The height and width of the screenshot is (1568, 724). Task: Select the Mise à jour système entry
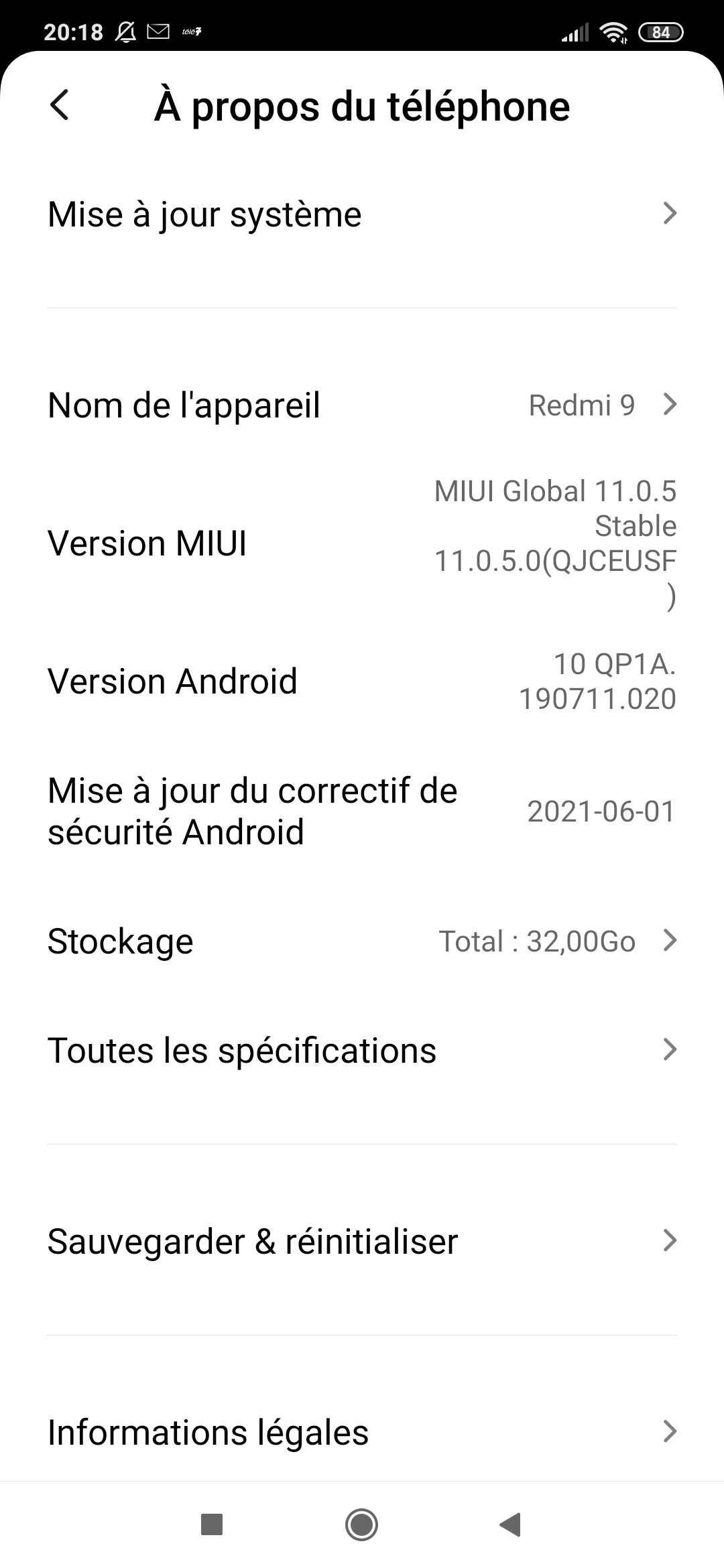pos(204,215)
